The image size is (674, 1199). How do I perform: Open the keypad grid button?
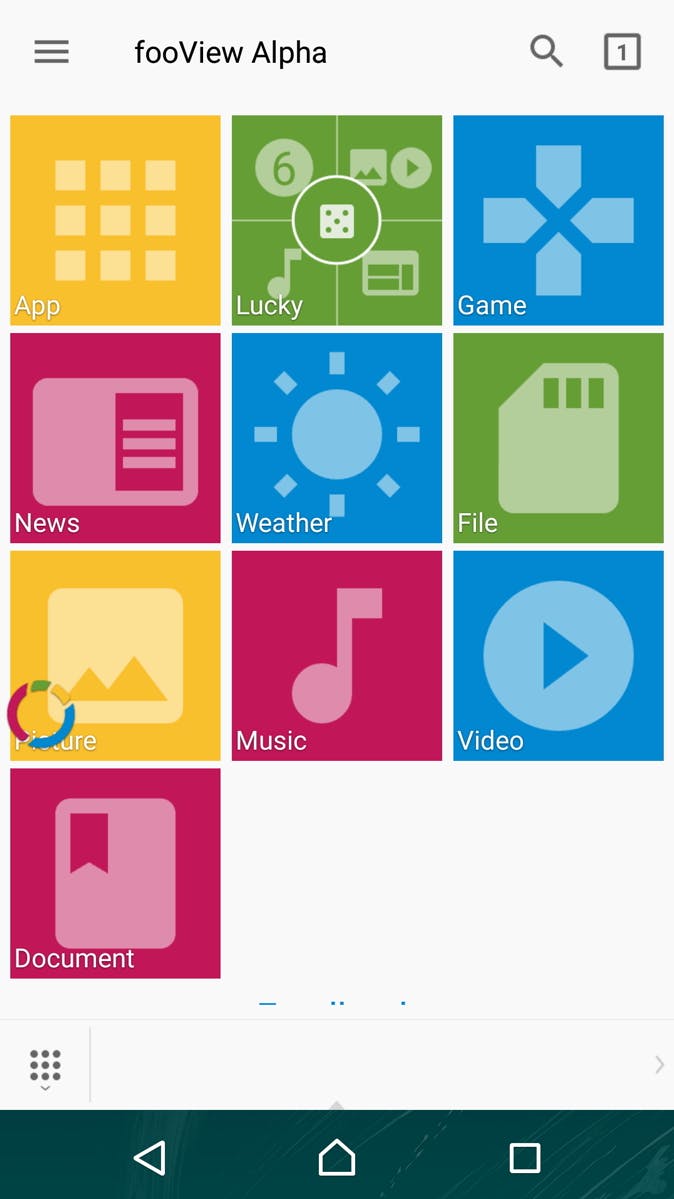coord(45,1066)
